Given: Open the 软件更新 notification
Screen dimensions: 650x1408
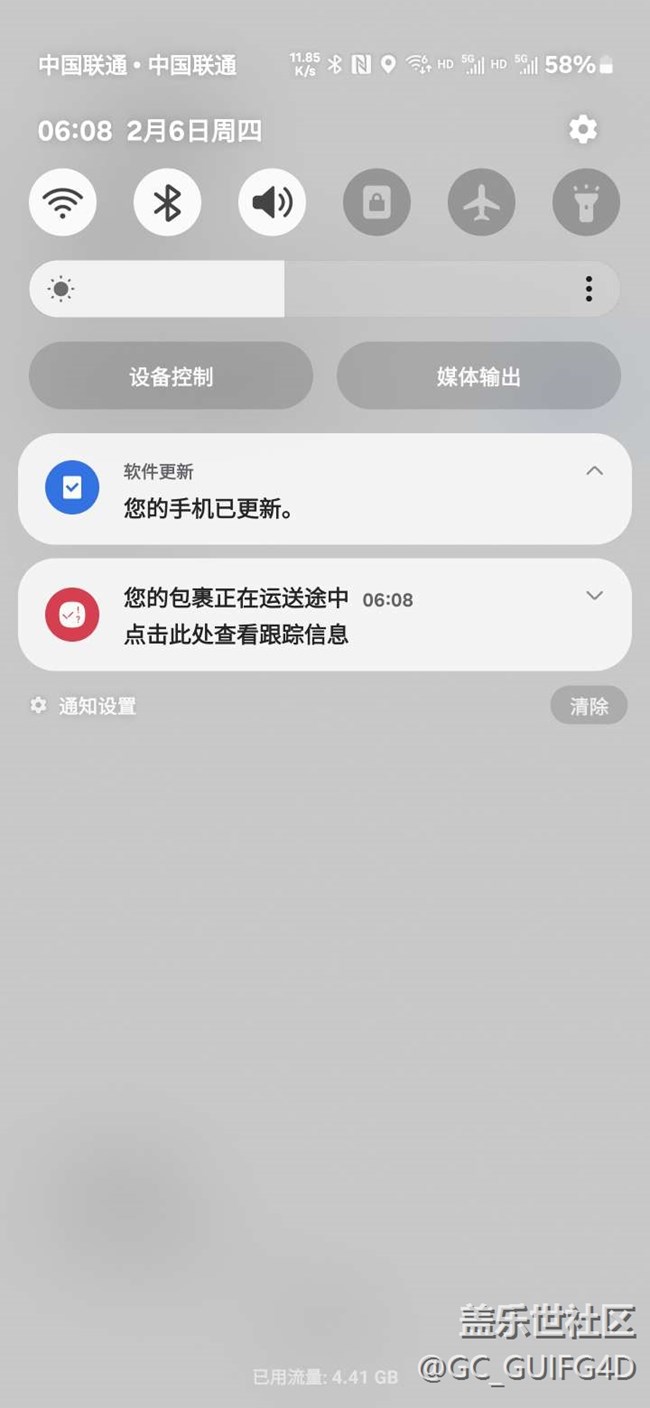Looking at the screenshot, I should 300,490.
